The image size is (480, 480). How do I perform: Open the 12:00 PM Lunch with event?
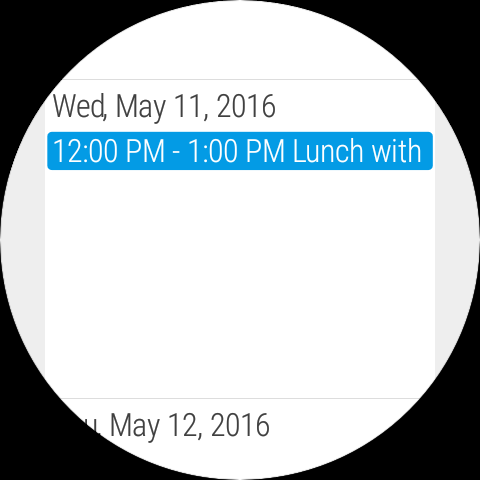[240, 151]
